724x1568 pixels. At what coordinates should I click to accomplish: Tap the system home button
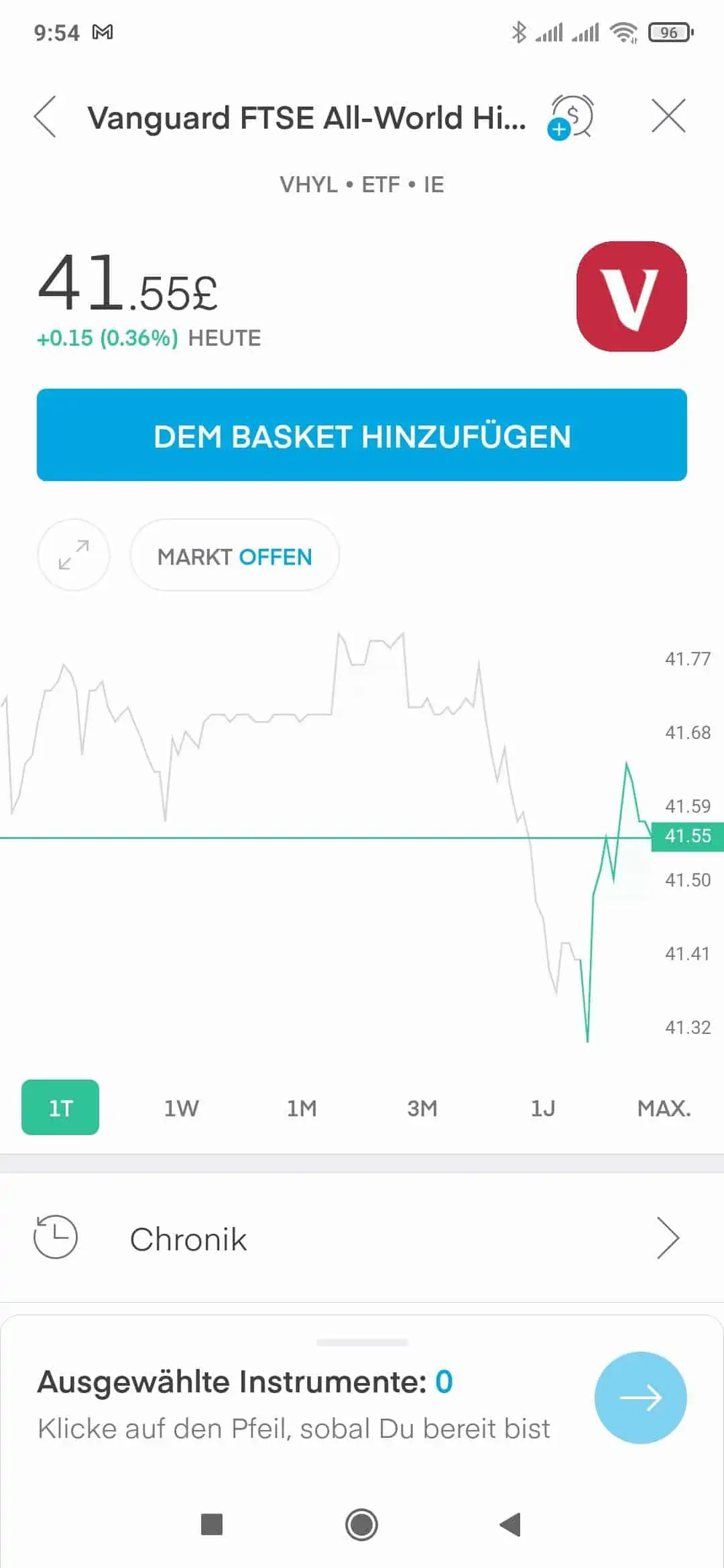pos(362,1524)
